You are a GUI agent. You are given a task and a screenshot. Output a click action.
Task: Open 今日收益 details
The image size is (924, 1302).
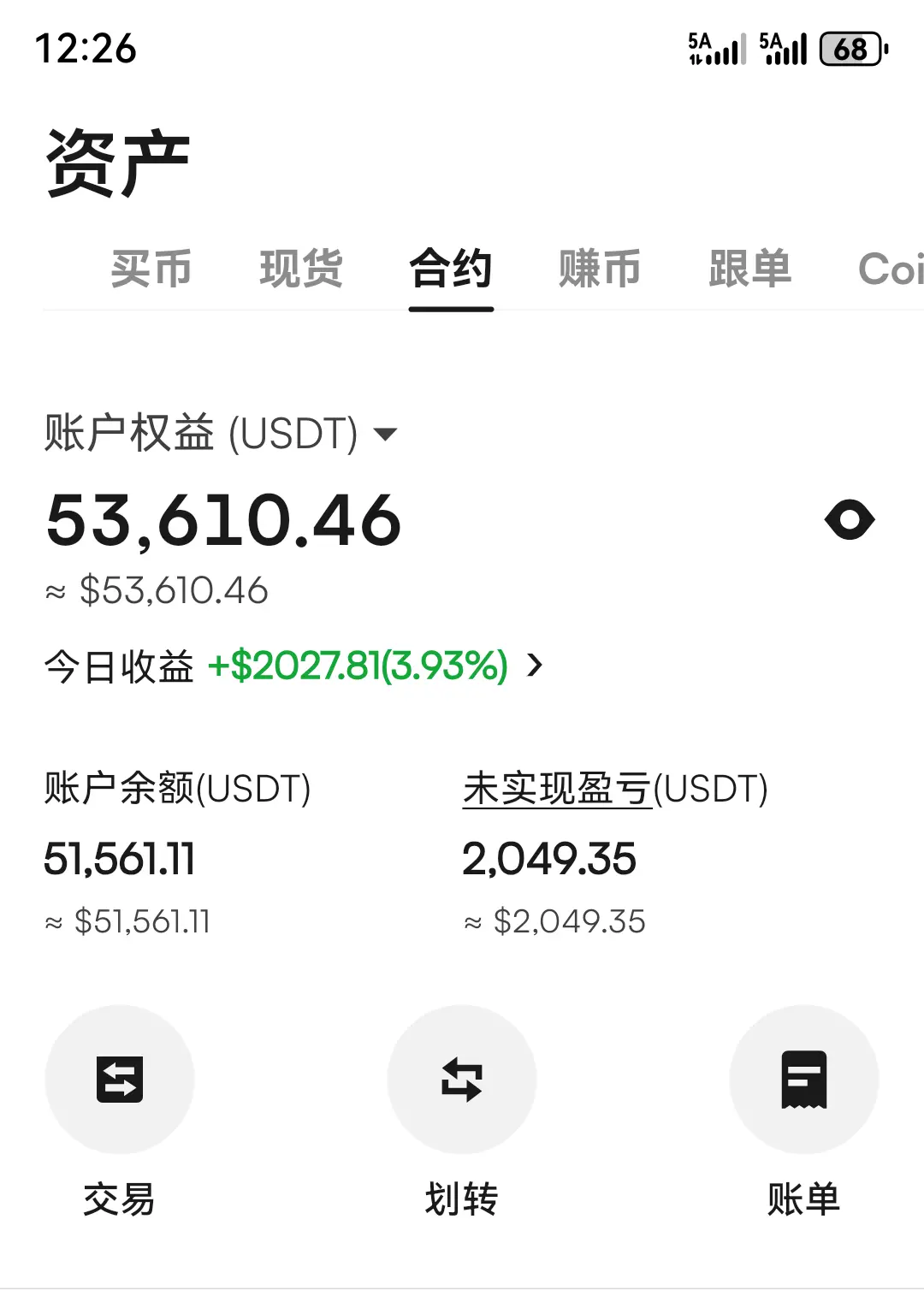535,665
